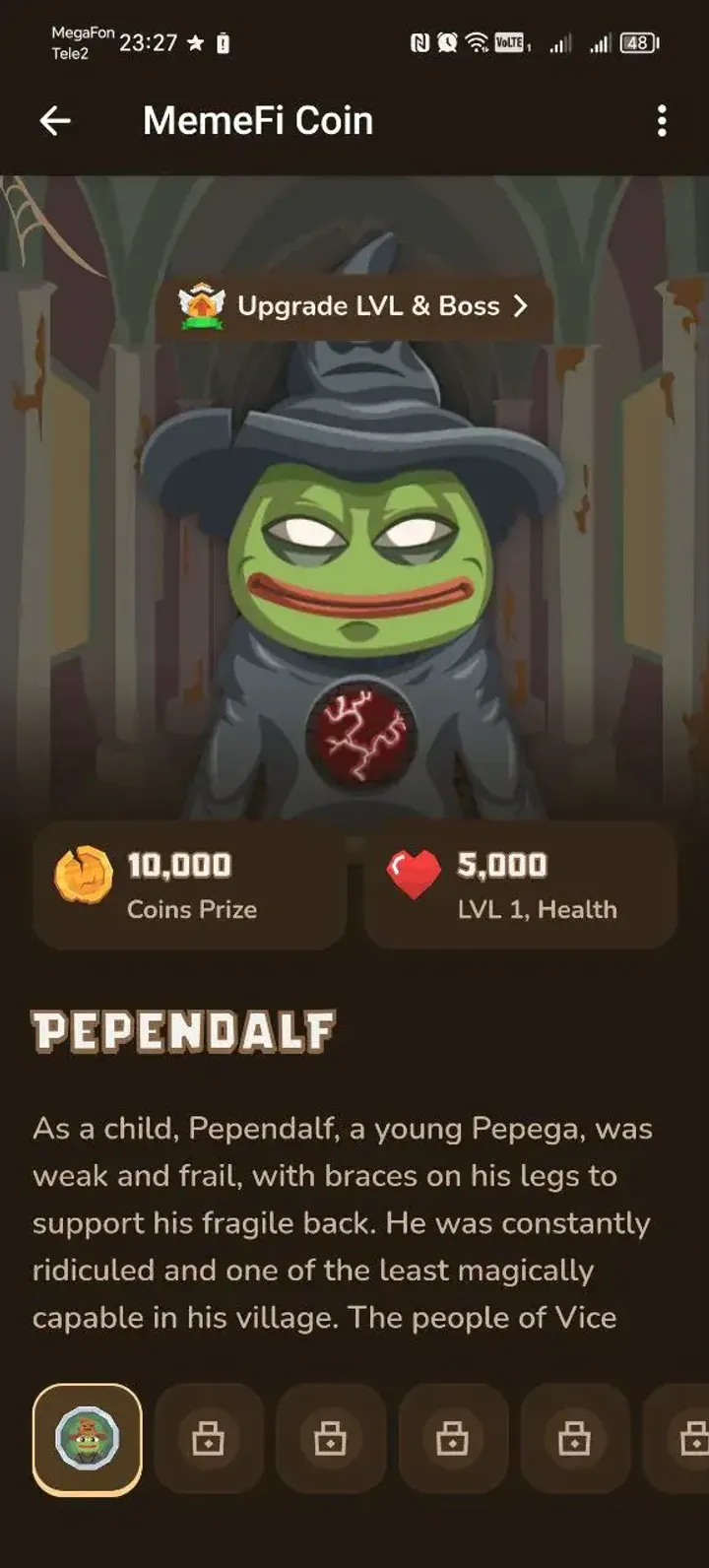Open Upgrade LVL & Boss
This screenshot has height=1568, width=709.
pyautogui.click(x=354, y=306)
